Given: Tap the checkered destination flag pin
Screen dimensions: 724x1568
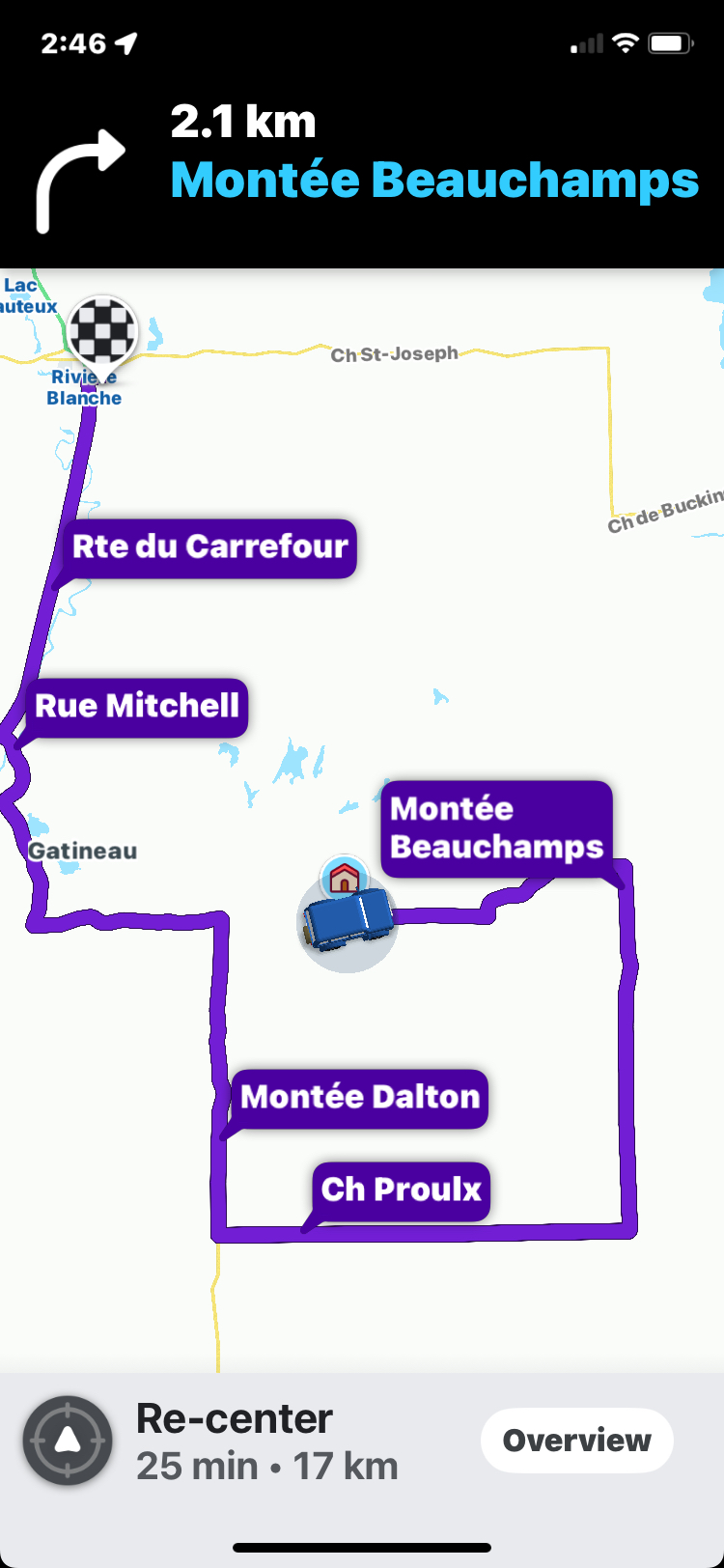Looking at the screenshot, I should 102,331.
